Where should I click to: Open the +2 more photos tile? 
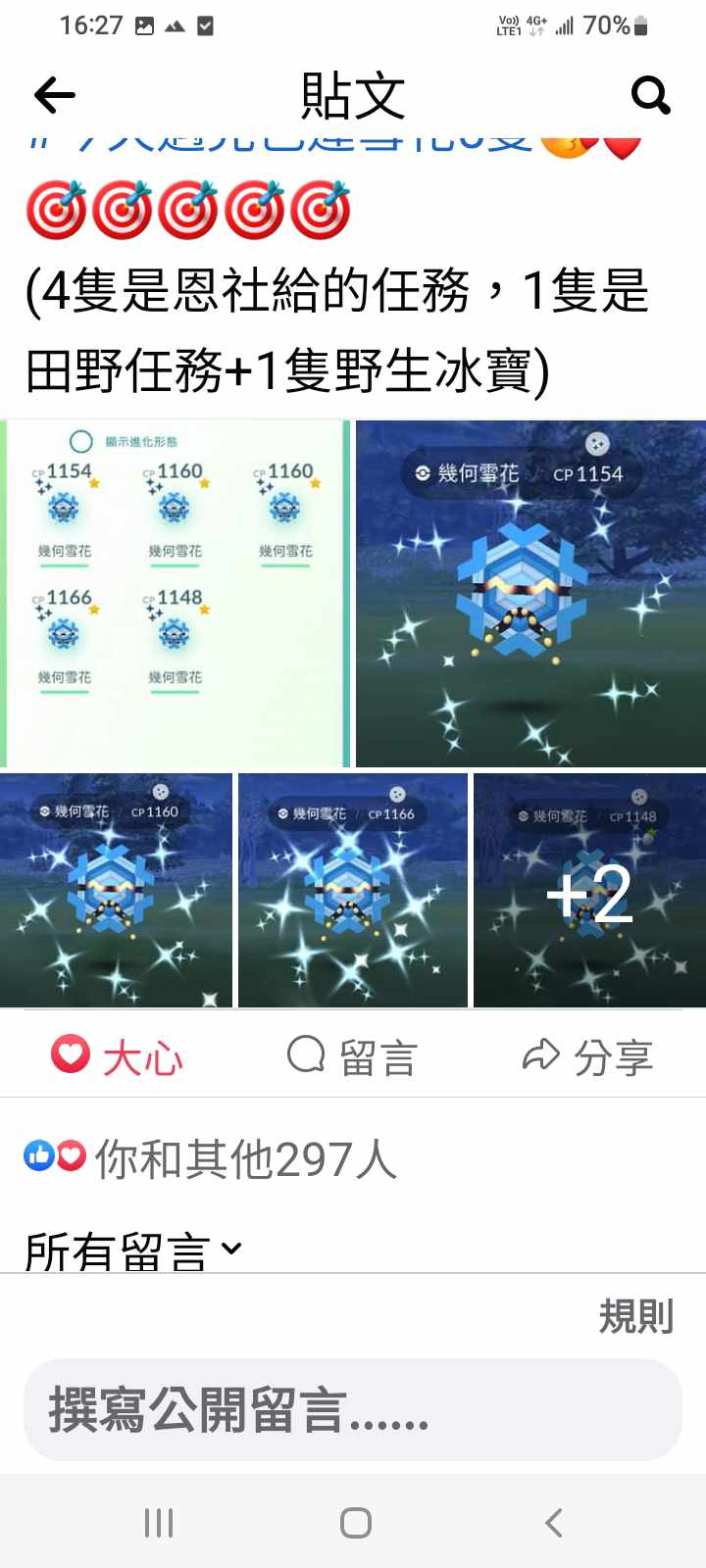589,890
